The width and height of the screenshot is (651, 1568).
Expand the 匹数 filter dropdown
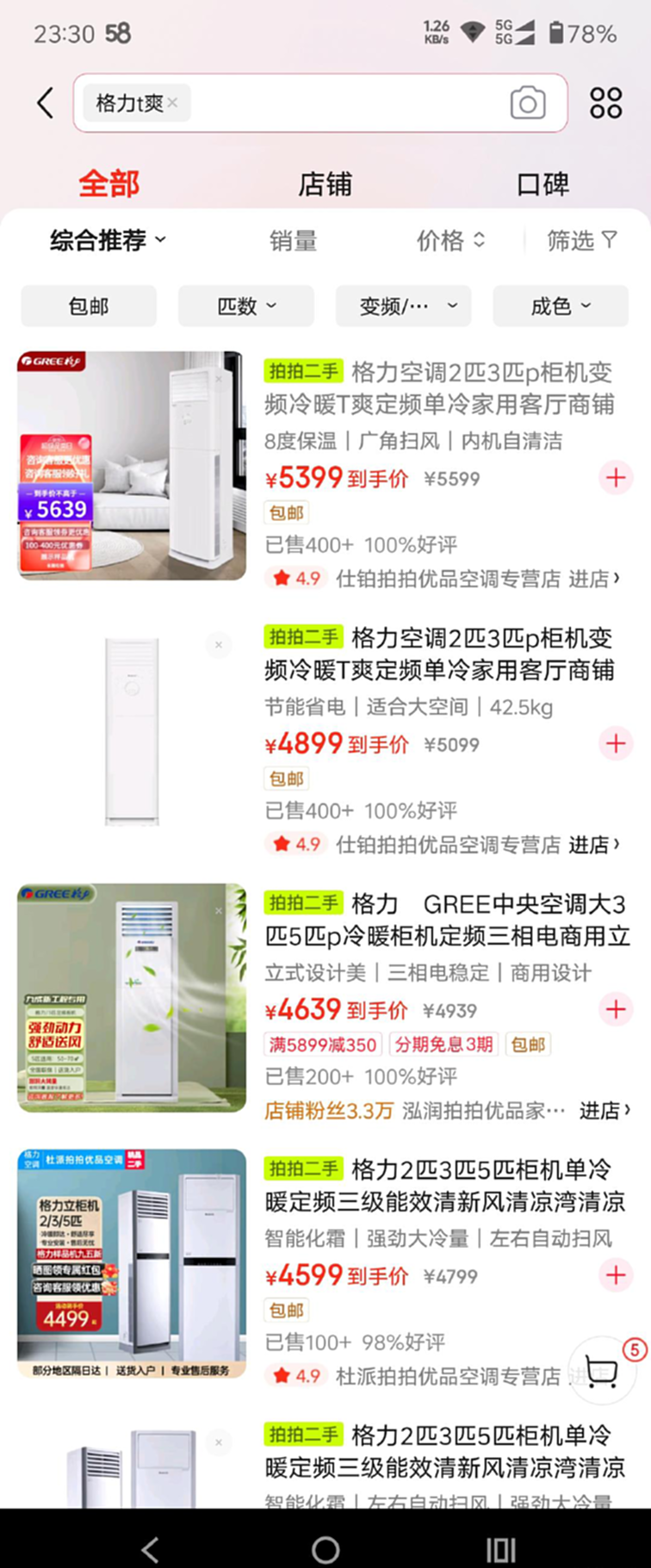(x=245, y=306)
